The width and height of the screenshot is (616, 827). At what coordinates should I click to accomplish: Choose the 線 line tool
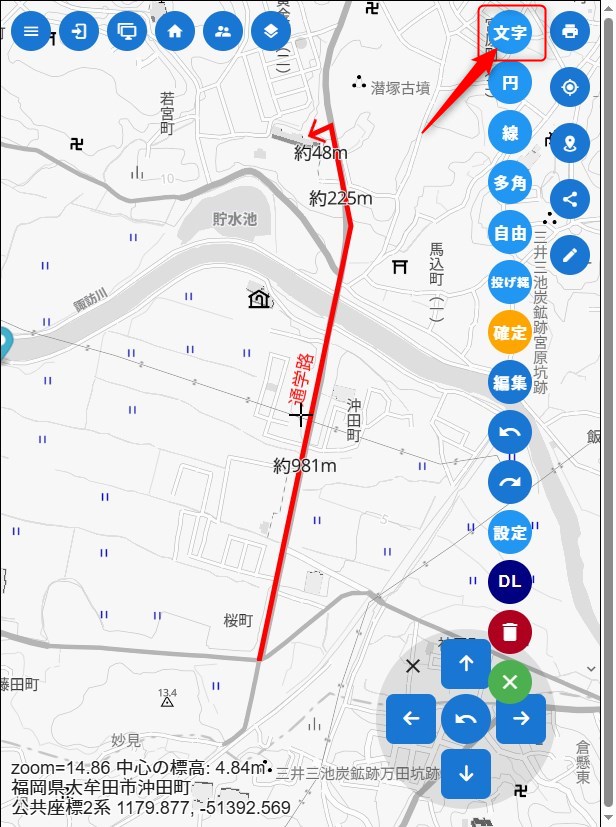(510, 133)
